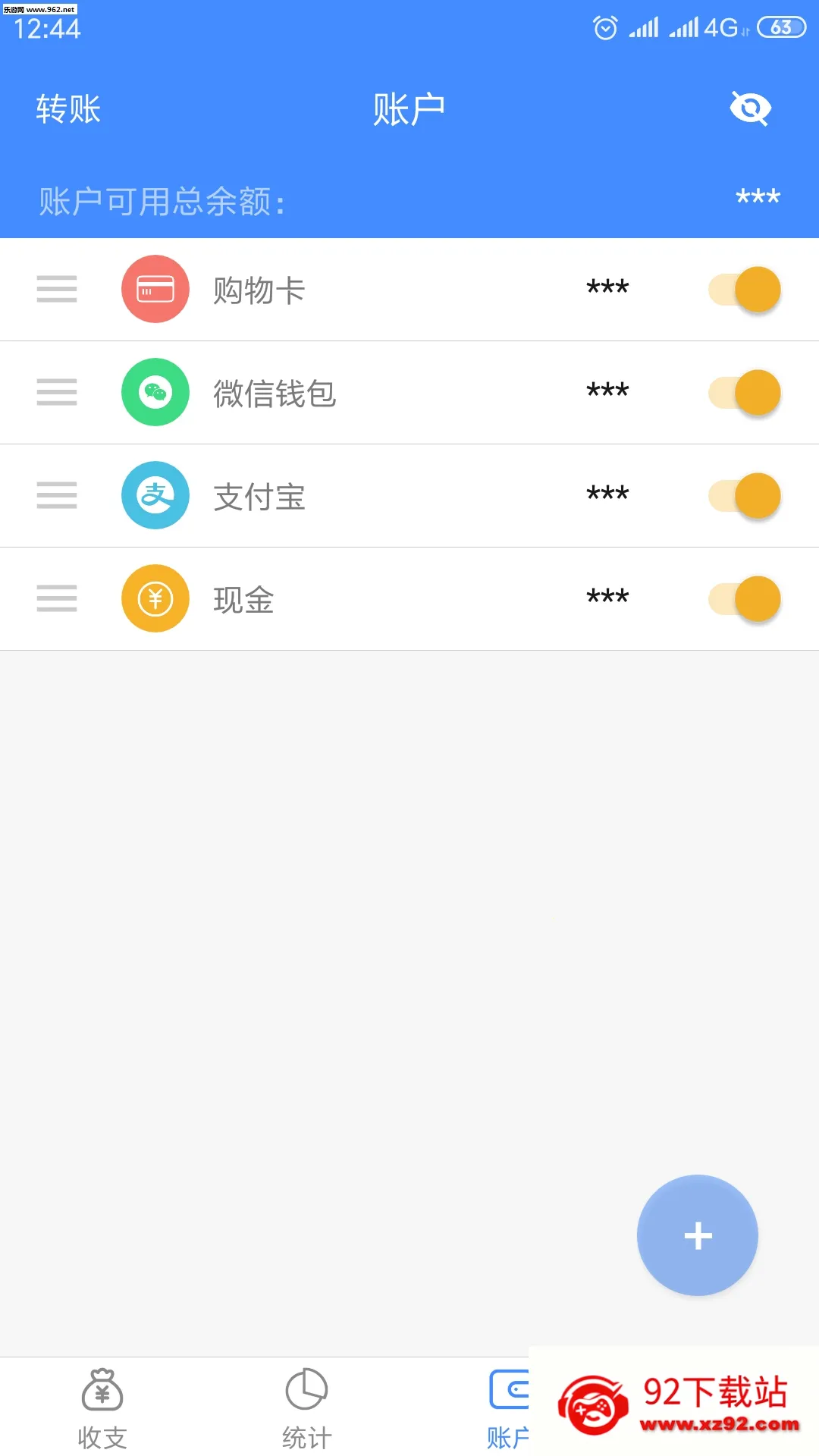Open the 微信钱包 account
The width and height of the screenshot is (819, 1456).
[409, 393]
